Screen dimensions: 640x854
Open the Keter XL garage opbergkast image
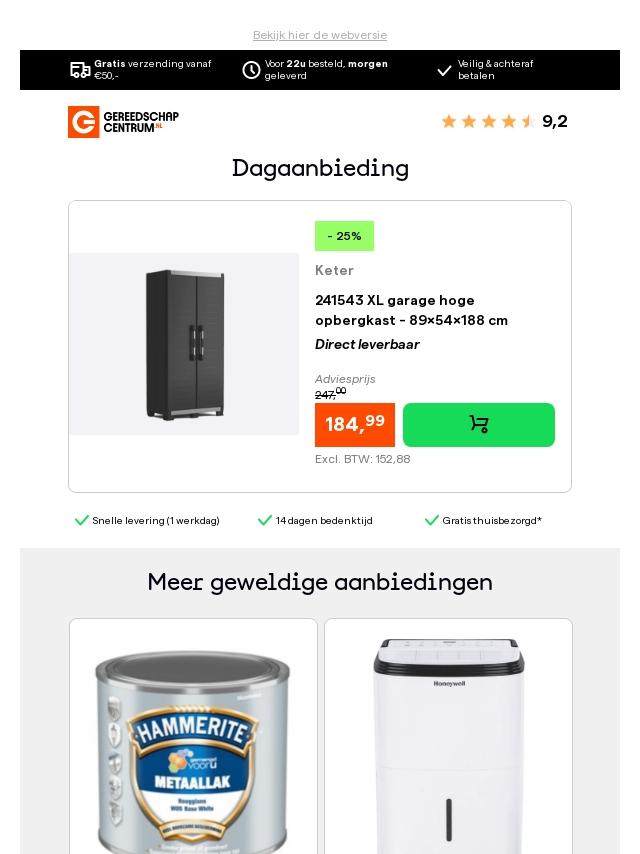(x=184, y=344)
